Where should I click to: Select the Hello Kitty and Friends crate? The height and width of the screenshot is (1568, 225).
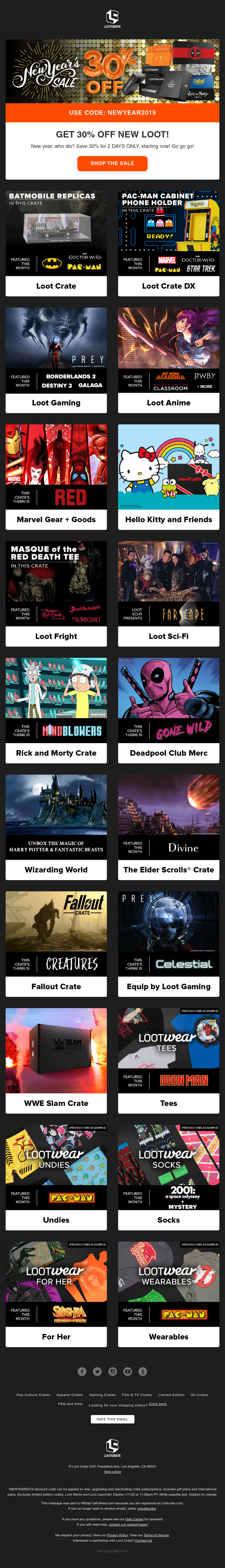(x=168, y=519)
